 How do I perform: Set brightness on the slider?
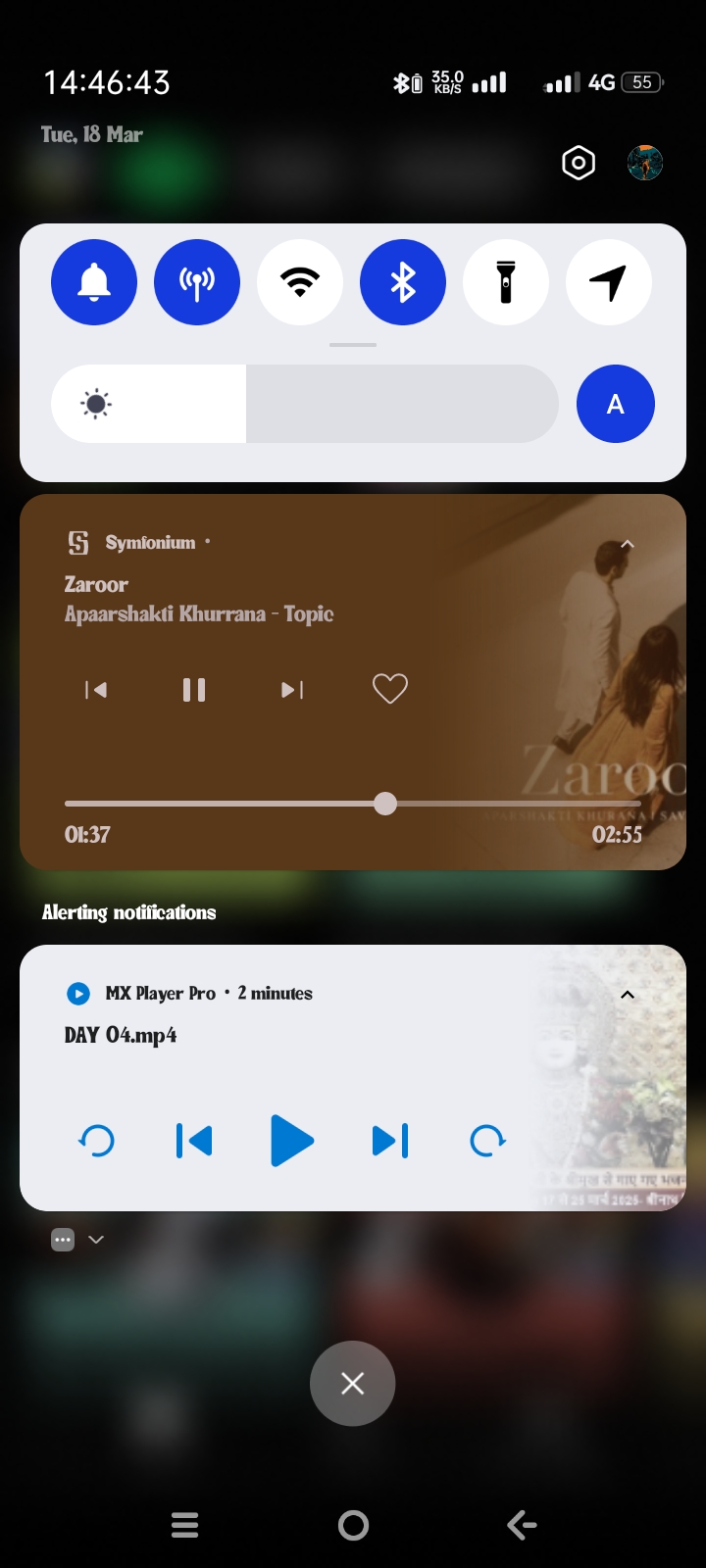(x=305, y=404)
